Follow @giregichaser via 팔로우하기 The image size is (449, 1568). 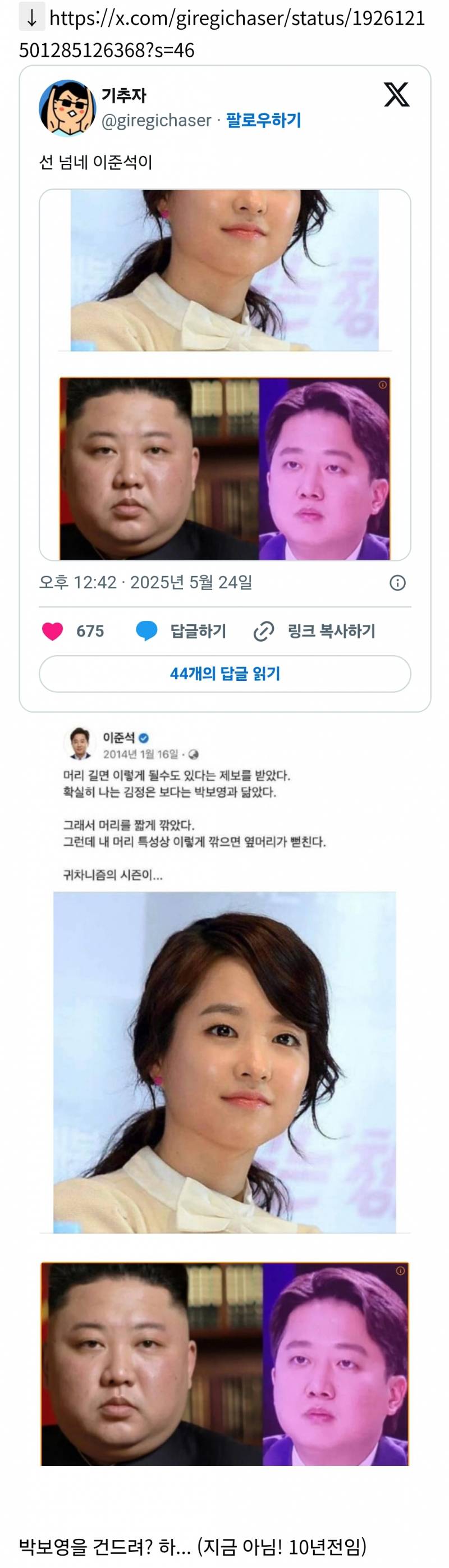263,121
